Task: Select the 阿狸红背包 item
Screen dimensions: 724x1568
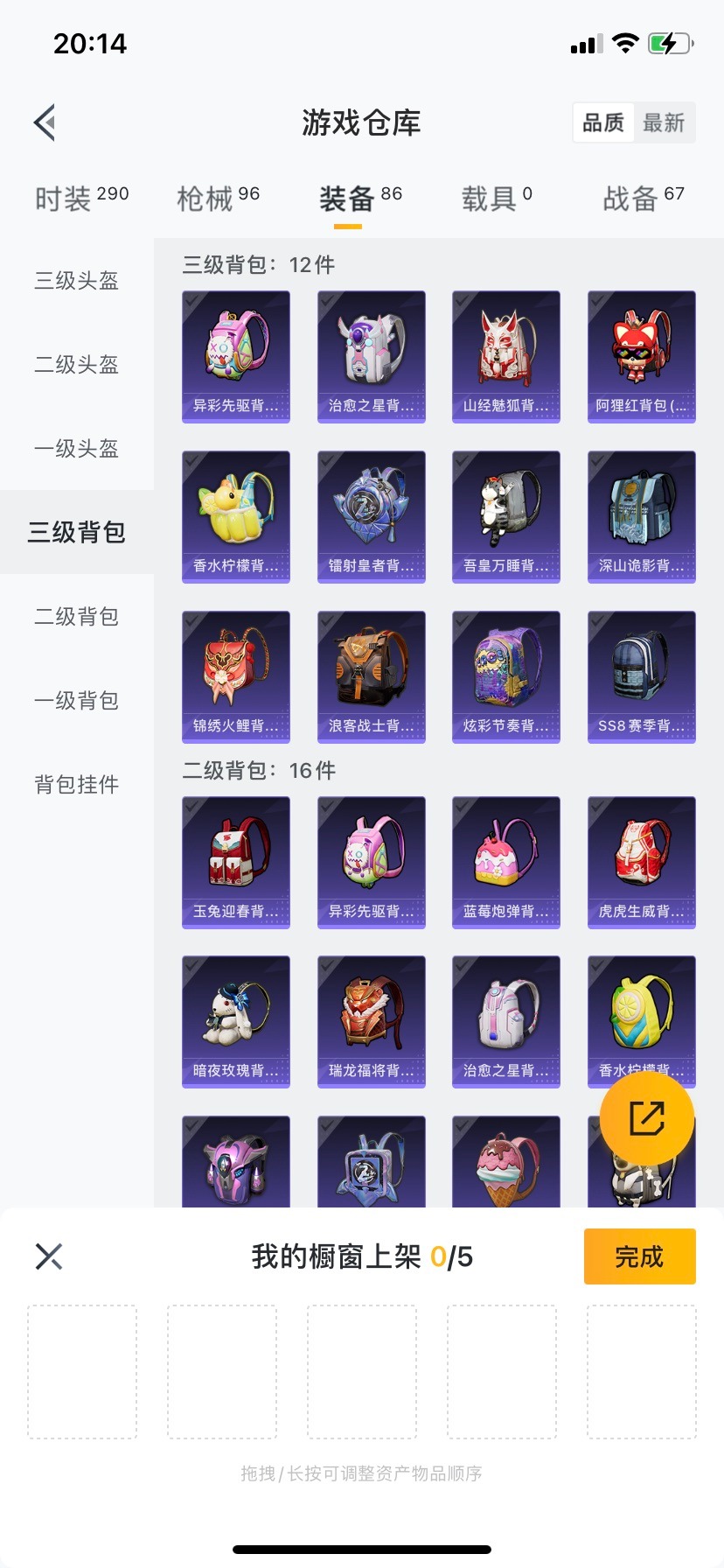Action: 641,356
